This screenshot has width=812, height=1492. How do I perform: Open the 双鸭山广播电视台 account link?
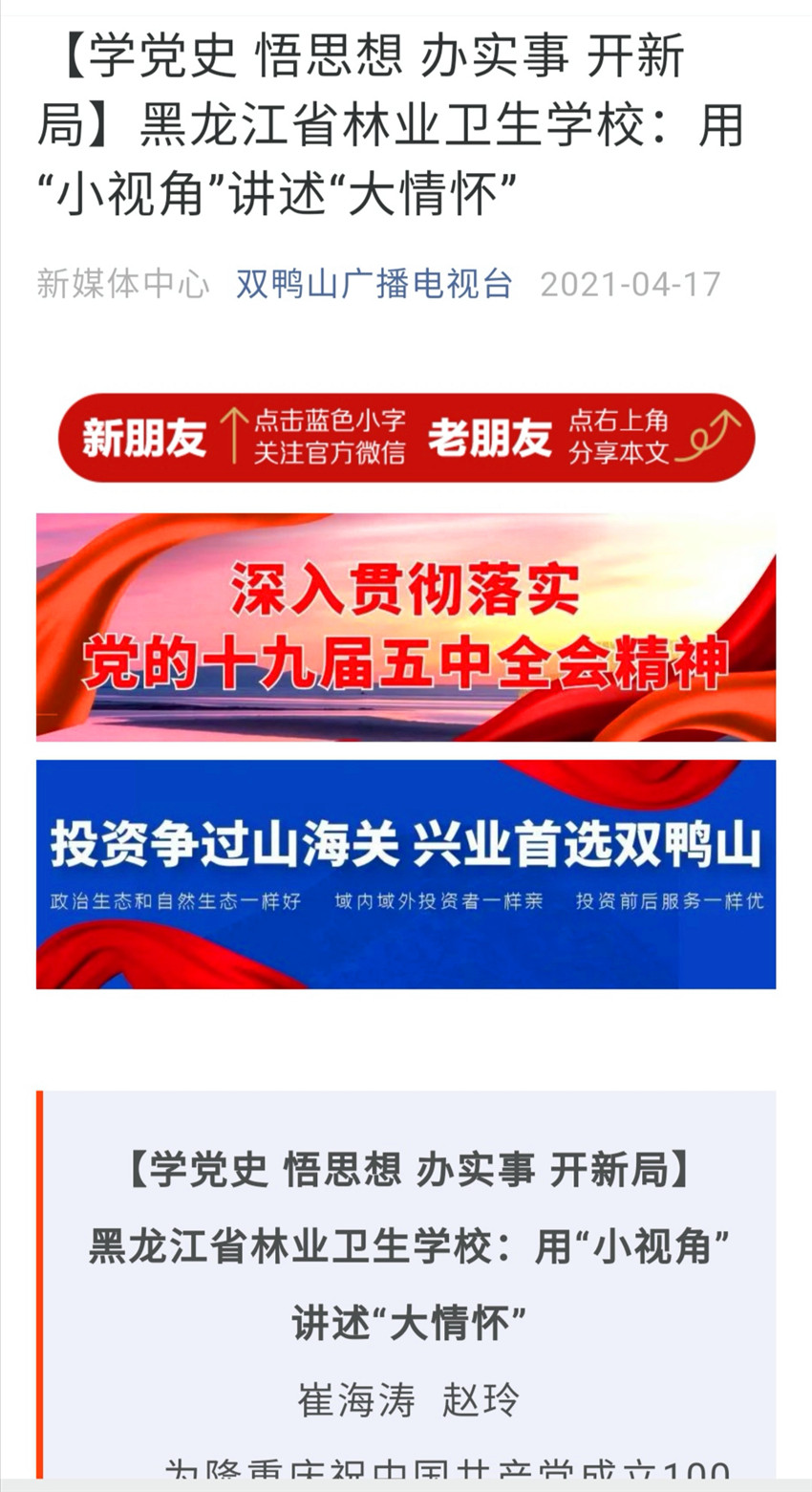pos(374,284)
